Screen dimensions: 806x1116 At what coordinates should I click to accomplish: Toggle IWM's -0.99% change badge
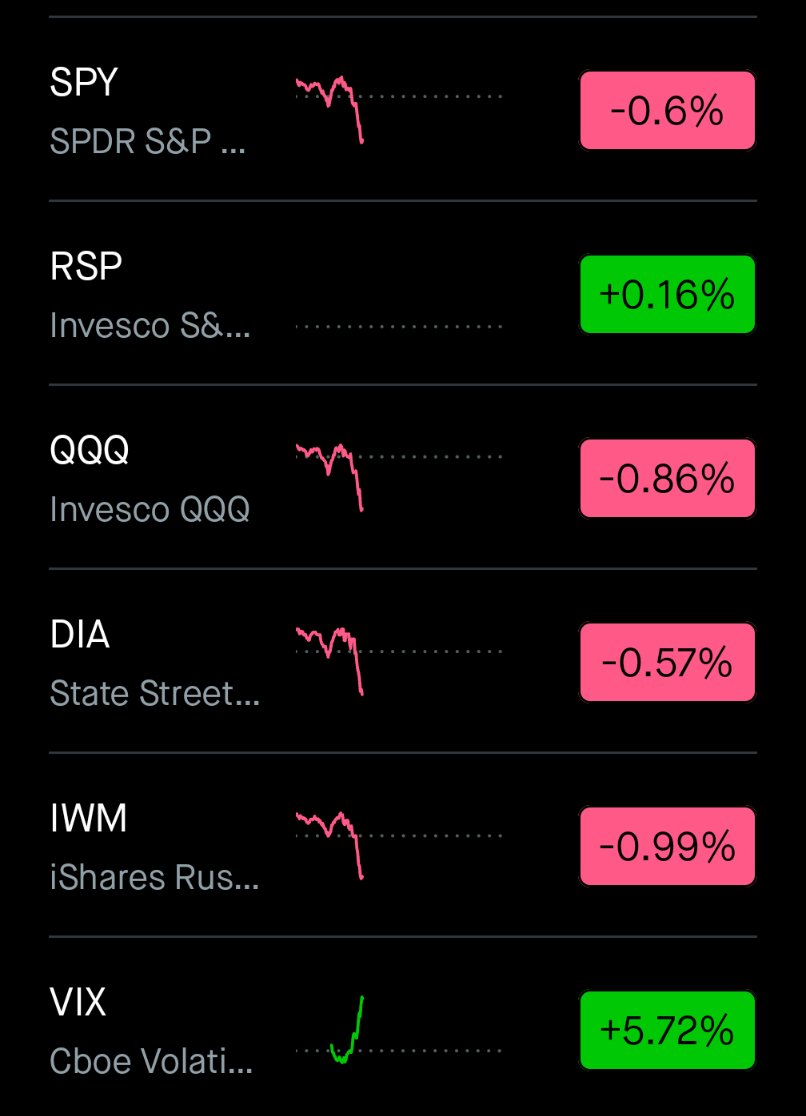pos(667,847)
